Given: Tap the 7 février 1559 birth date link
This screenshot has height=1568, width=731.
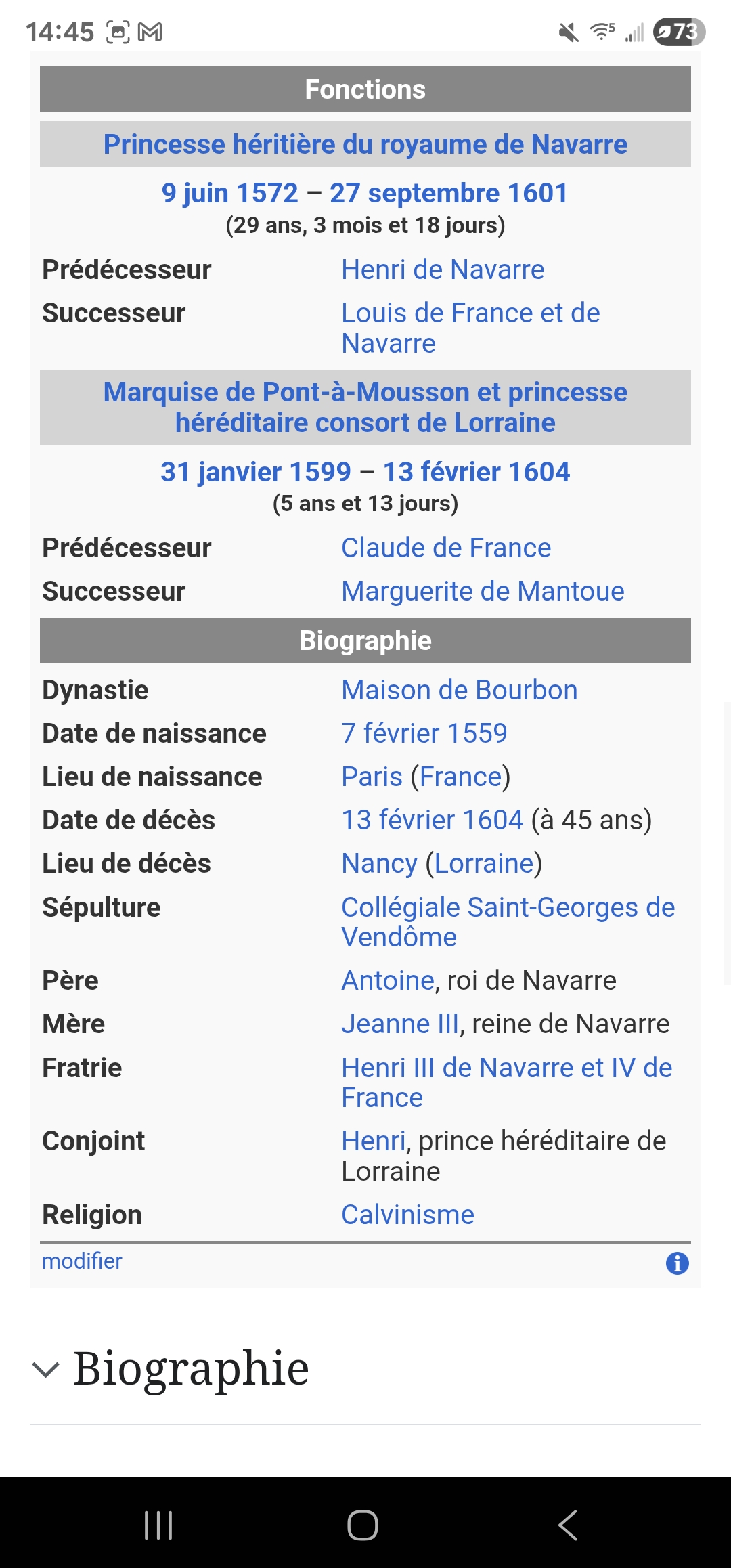Looking at the screenshot, I should [424, 733].
